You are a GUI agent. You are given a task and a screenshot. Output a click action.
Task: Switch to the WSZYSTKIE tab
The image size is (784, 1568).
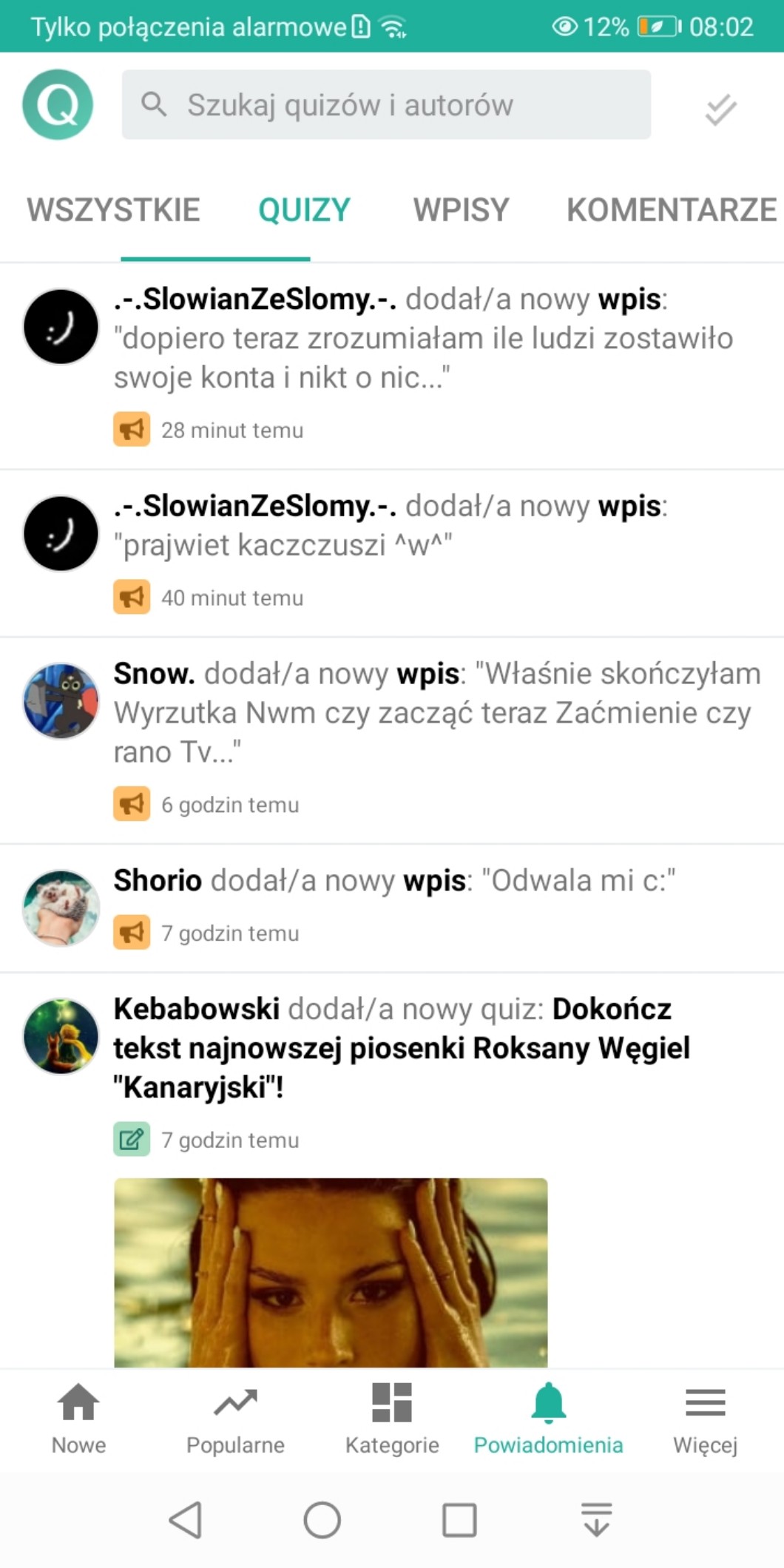tap(113, 210)
